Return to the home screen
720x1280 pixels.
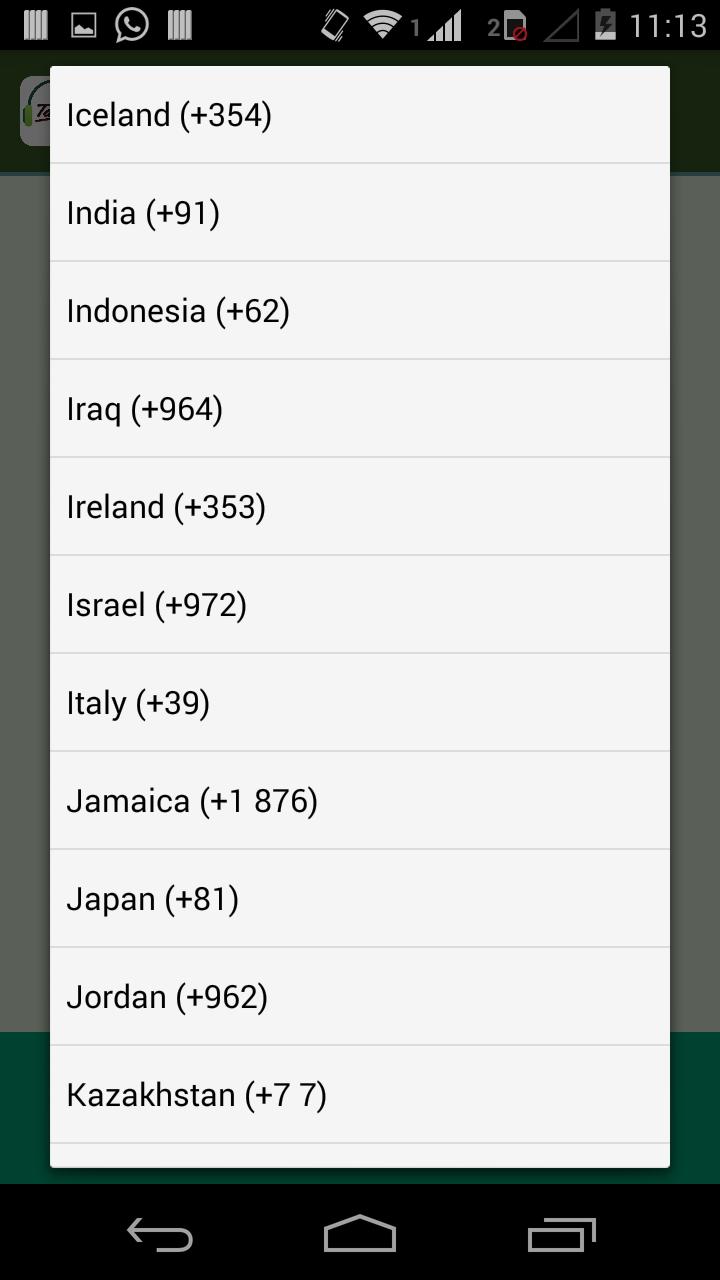click(x=360, y=1235)
